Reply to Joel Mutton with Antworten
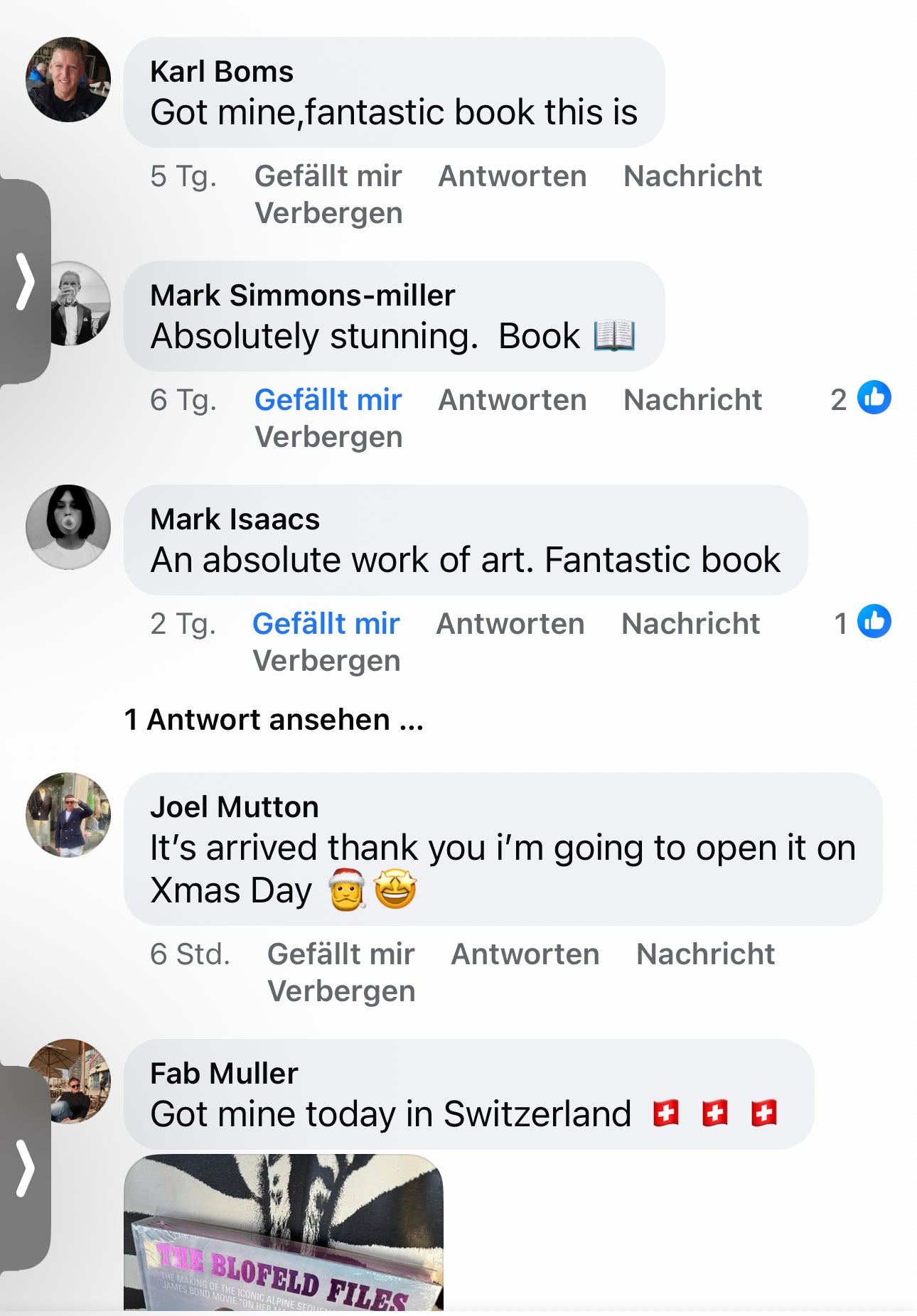Viewport: 917px width, 1316px height. pos(525,954)
